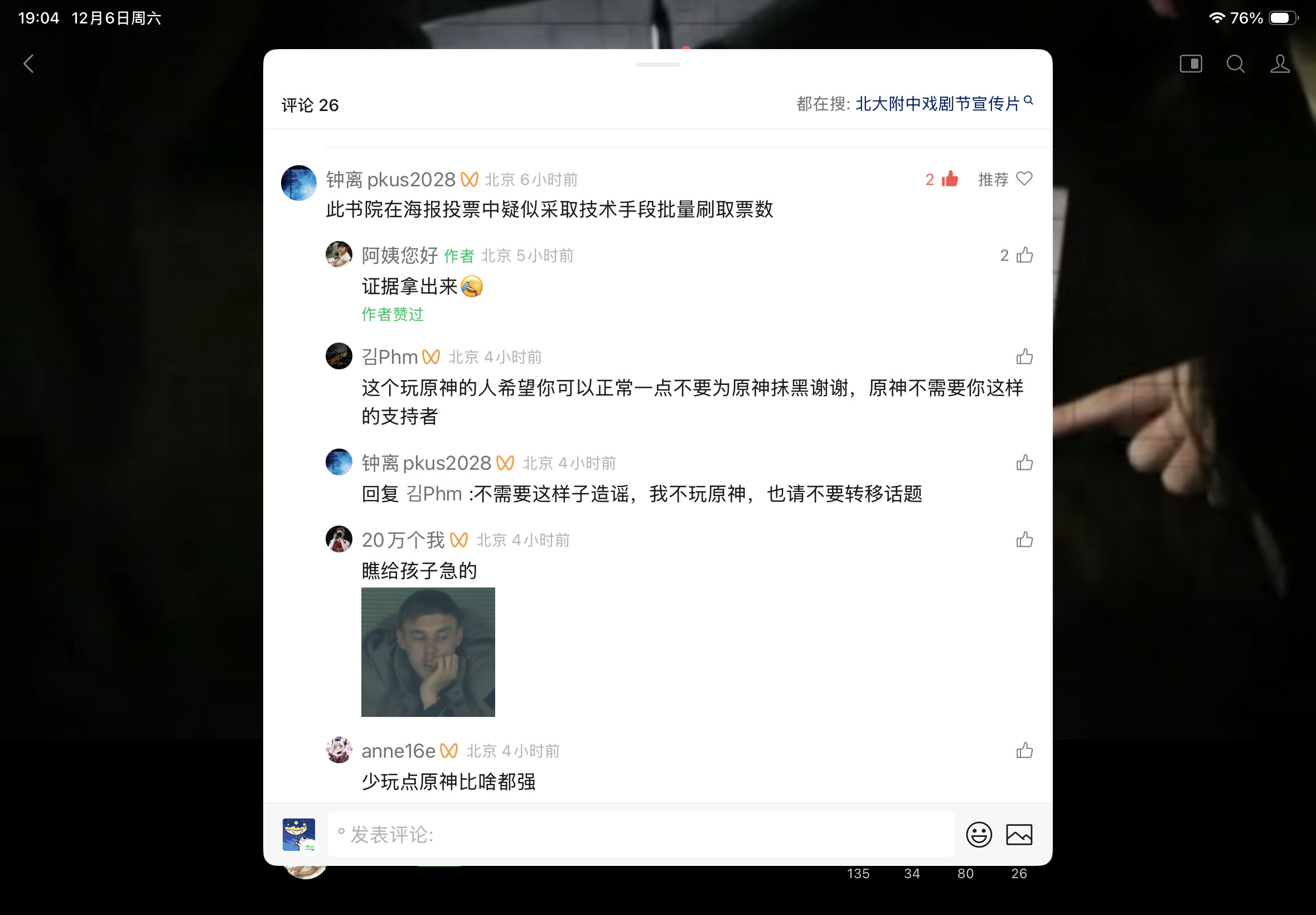This screenshot has height=915, width=1316.
Task: Open the image in 20万个我's comment
Action: (x=428, y=652)
